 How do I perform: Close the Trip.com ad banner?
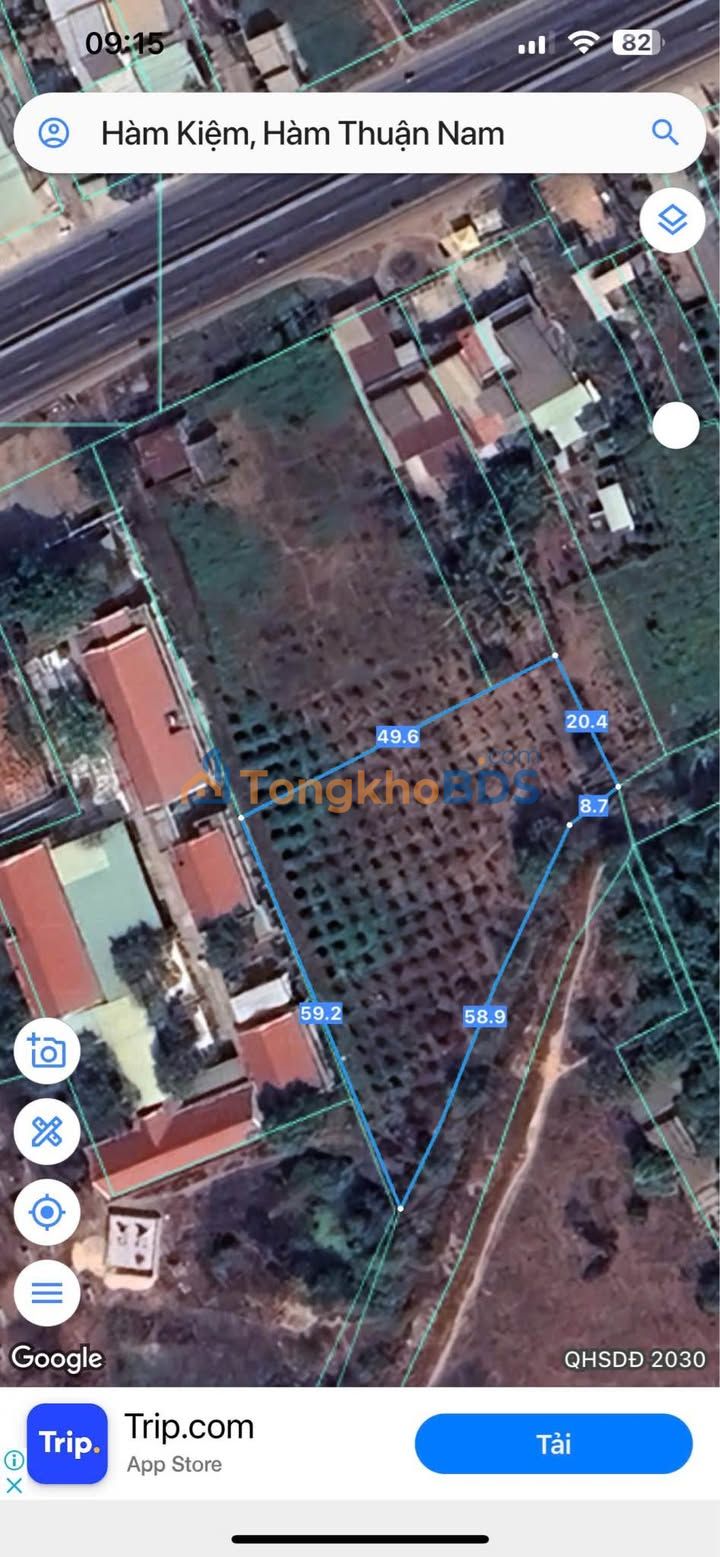click(x=14, y=1485)
